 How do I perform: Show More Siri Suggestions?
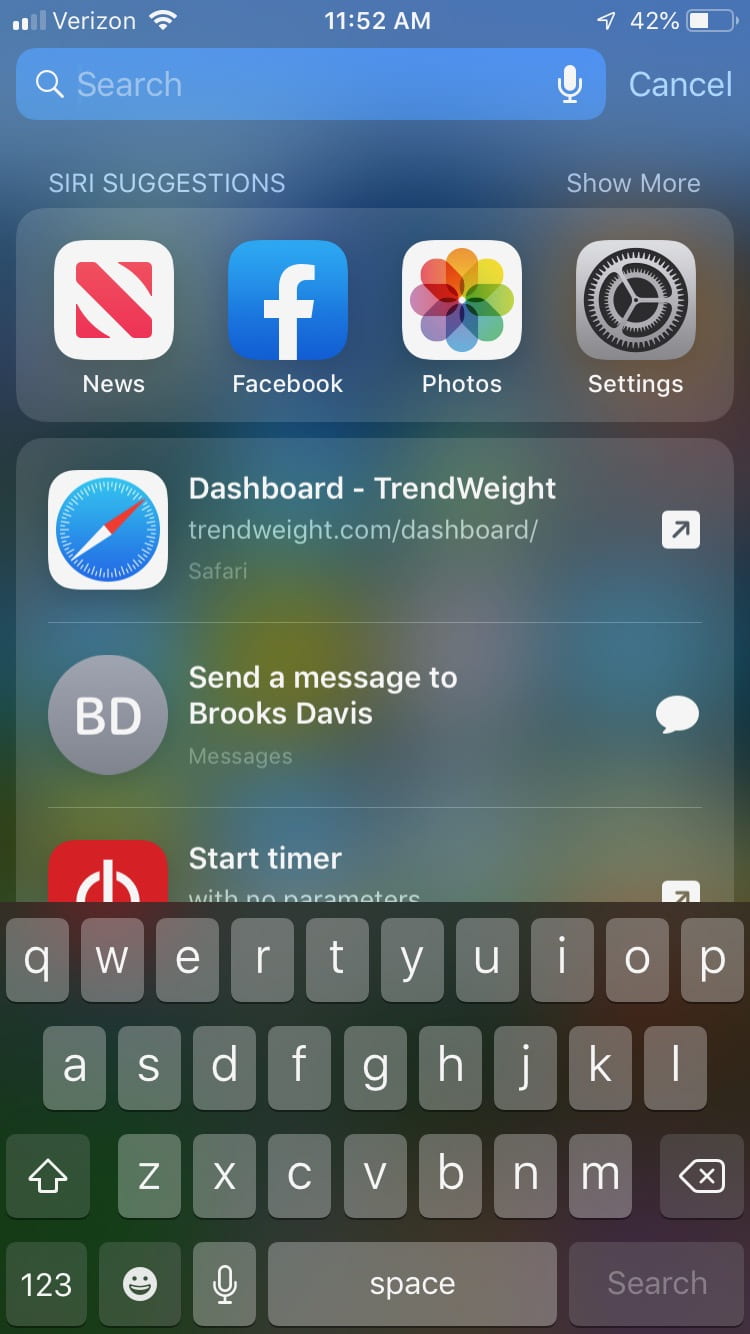633,183
